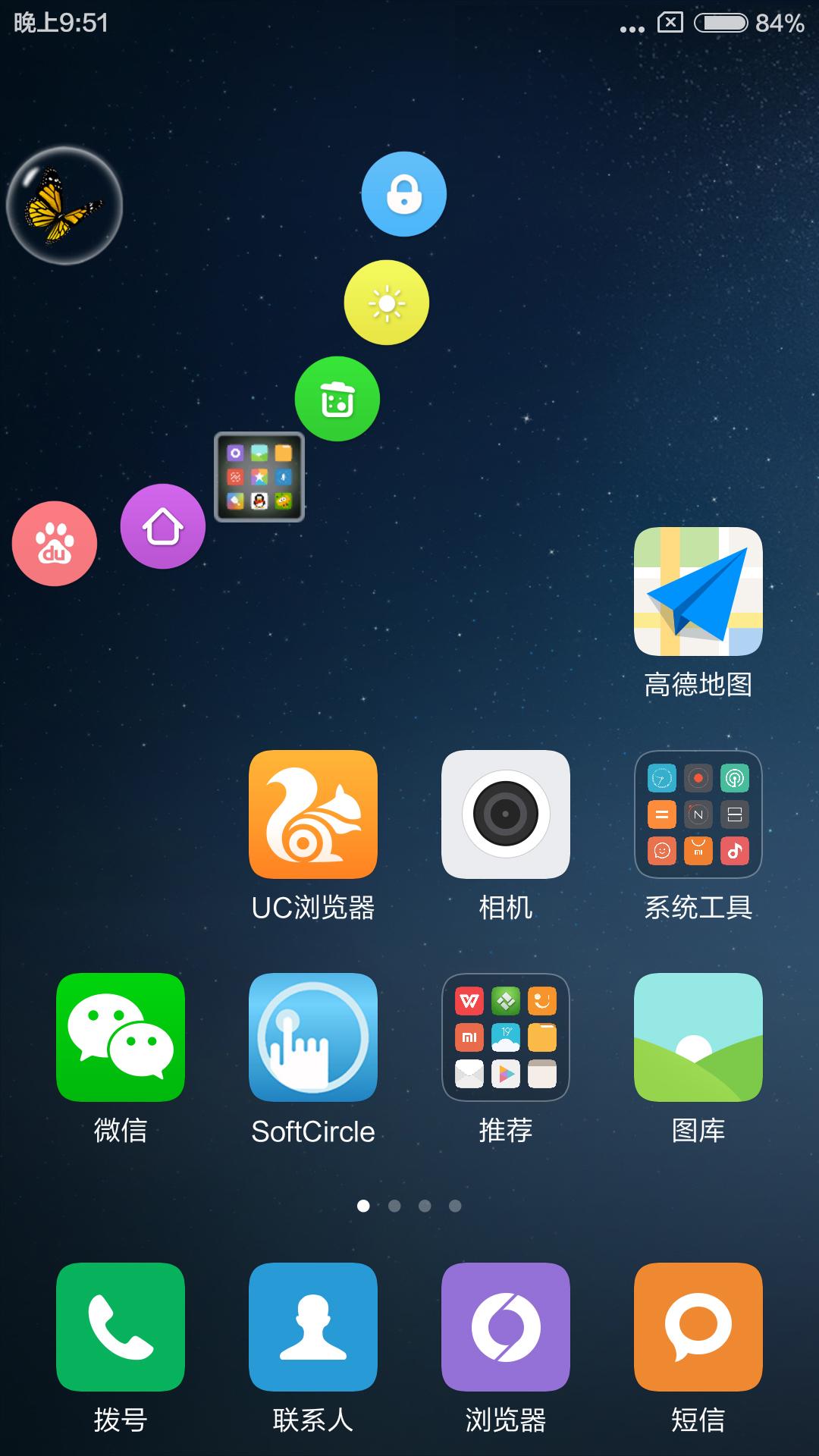Open the yellow brightness bubble
The image size is (819, 1456).
pos(387,303)
